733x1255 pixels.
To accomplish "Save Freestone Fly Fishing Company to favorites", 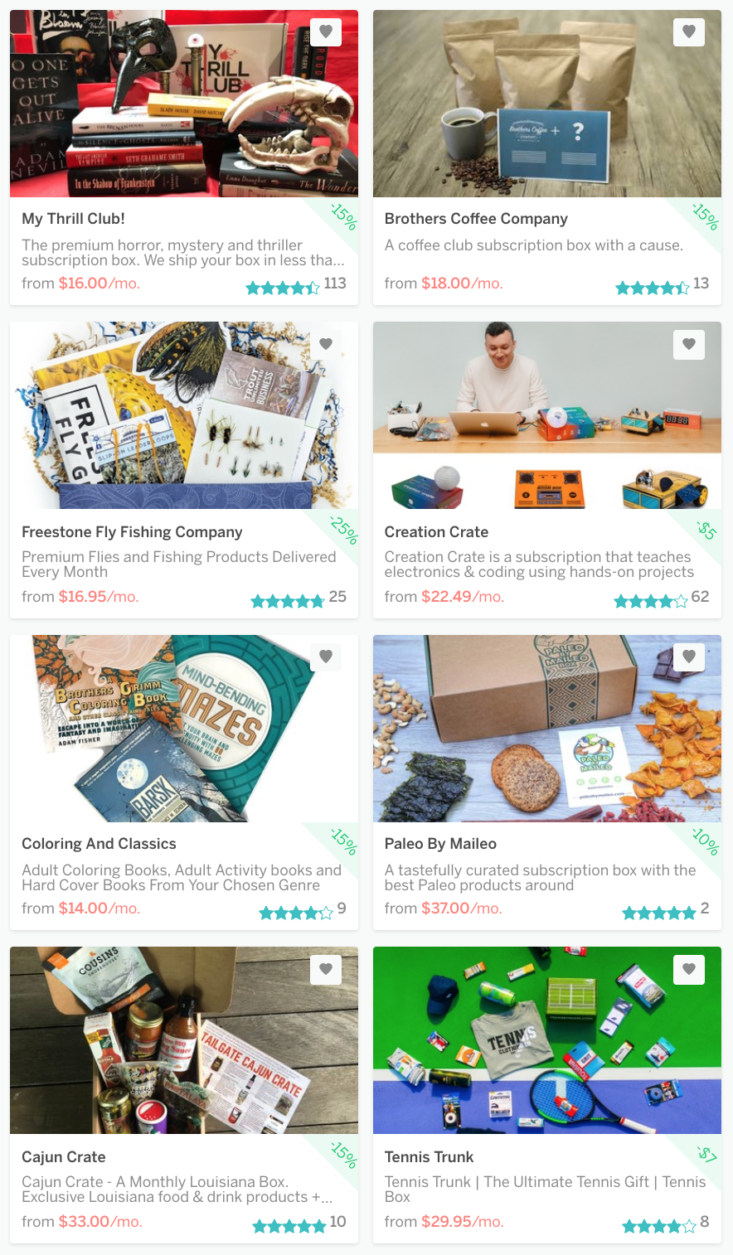I will pos(326,344).
